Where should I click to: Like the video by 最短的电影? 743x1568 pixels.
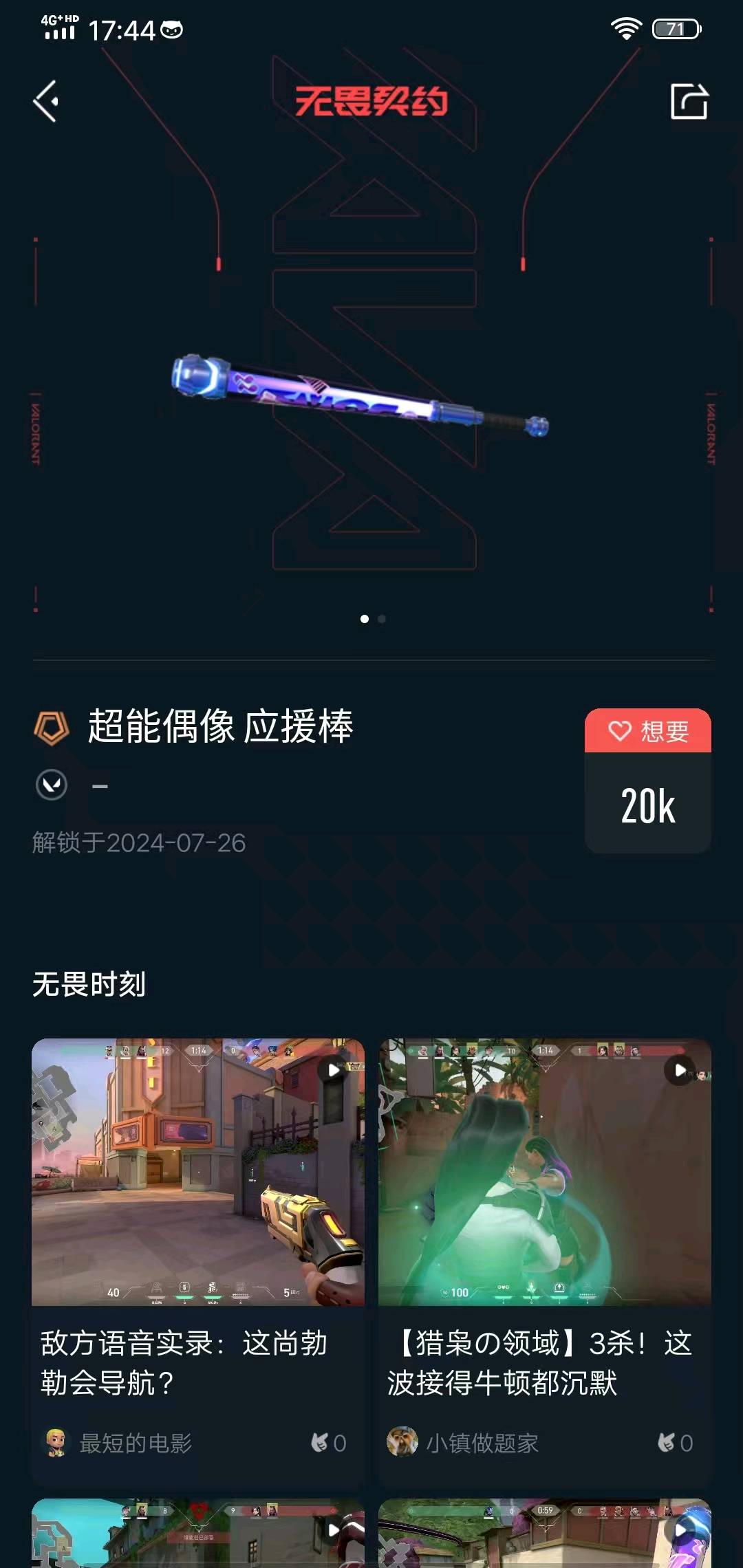[328, 1443]
